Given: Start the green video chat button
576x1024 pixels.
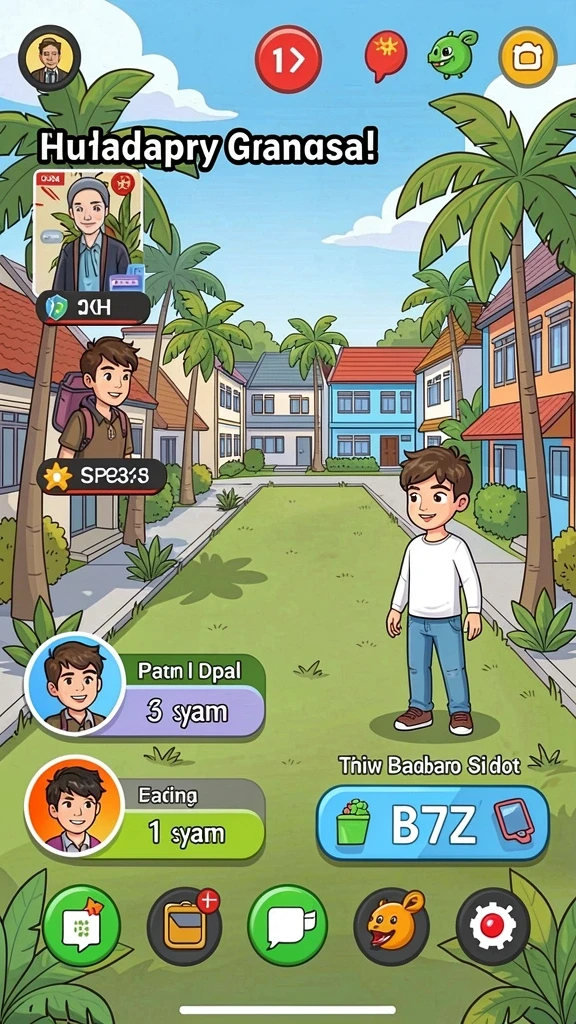Looking at the screenshot, I should pos(287,925).
